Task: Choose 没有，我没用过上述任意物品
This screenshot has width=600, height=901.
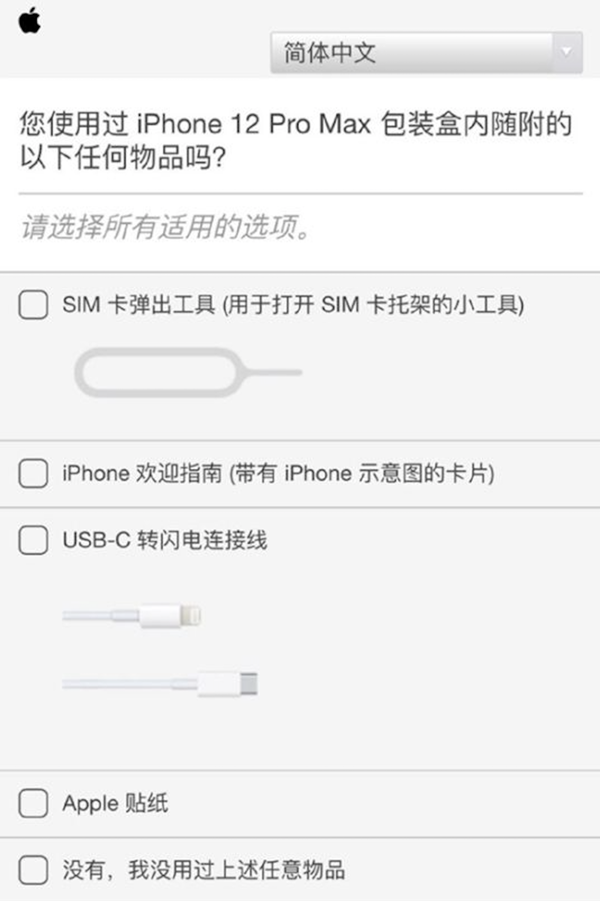Action: (34, 869)
